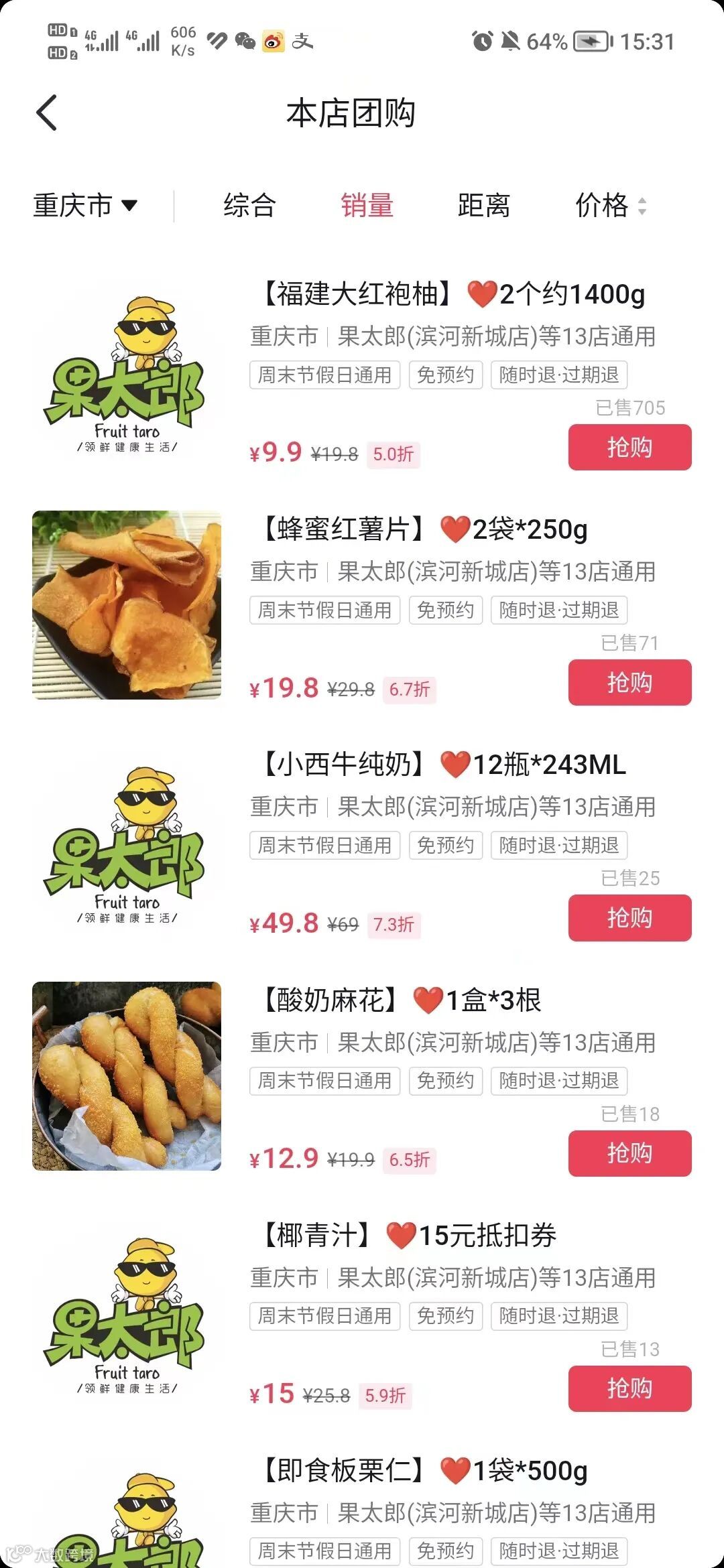The image size is (724, 1568).
Task: Sort deals by 距离
Action: 483,205
